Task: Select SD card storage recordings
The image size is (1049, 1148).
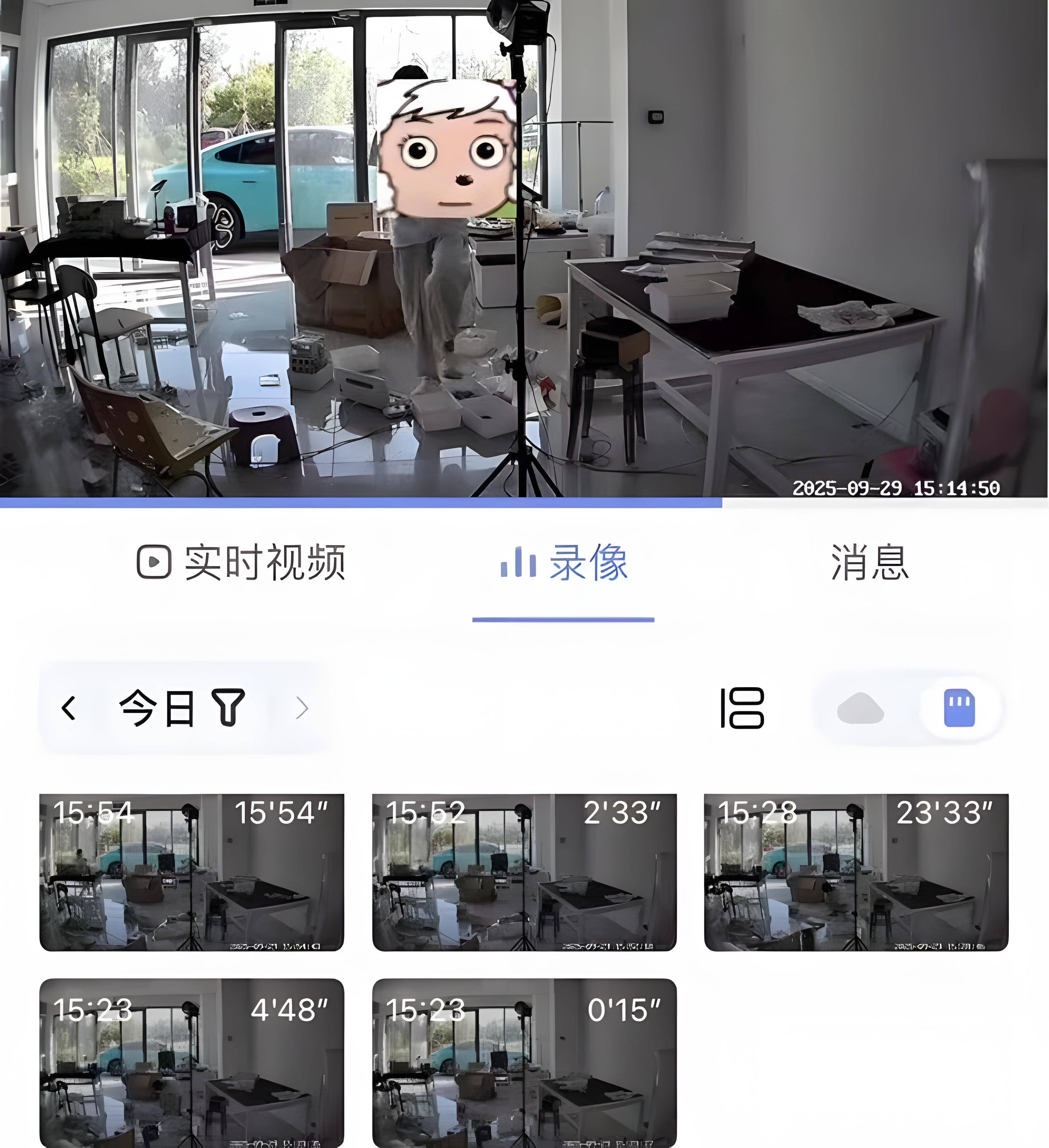Action: click(x=959, y=708)
